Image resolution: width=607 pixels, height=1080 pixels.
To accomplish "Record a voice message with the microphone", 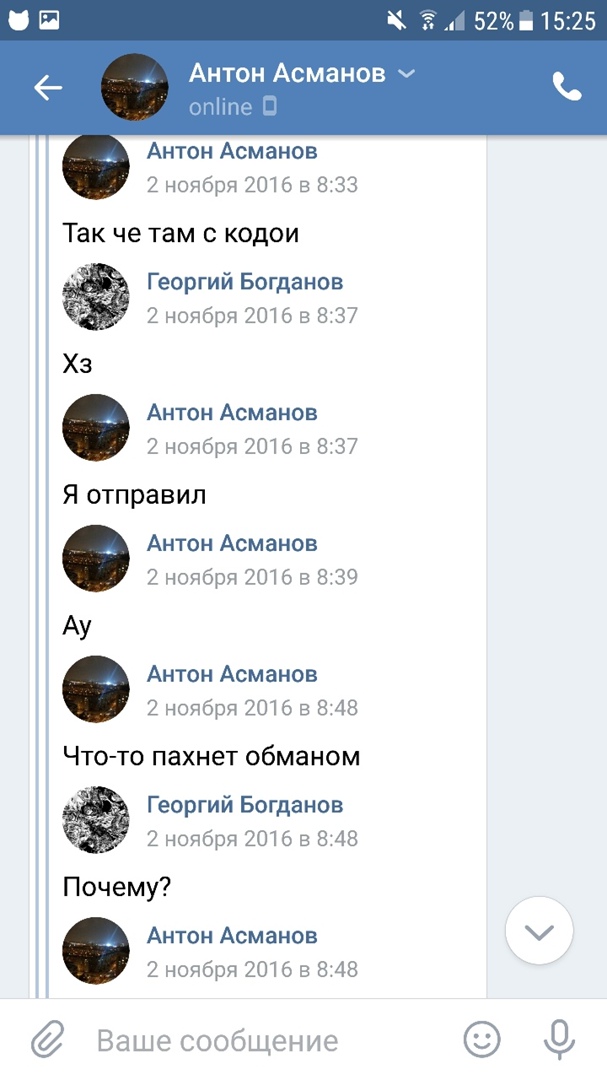I will point(559,1040).
